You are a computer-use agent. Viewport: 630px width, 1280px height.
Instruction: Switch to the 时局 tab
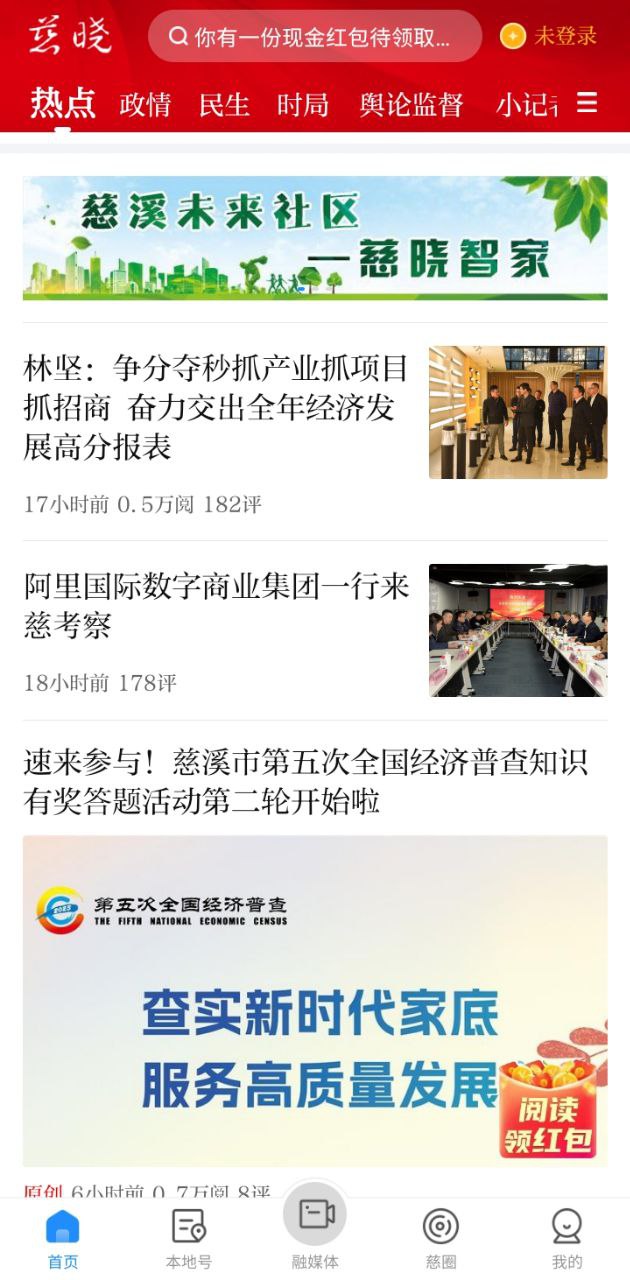click(303, 104)
